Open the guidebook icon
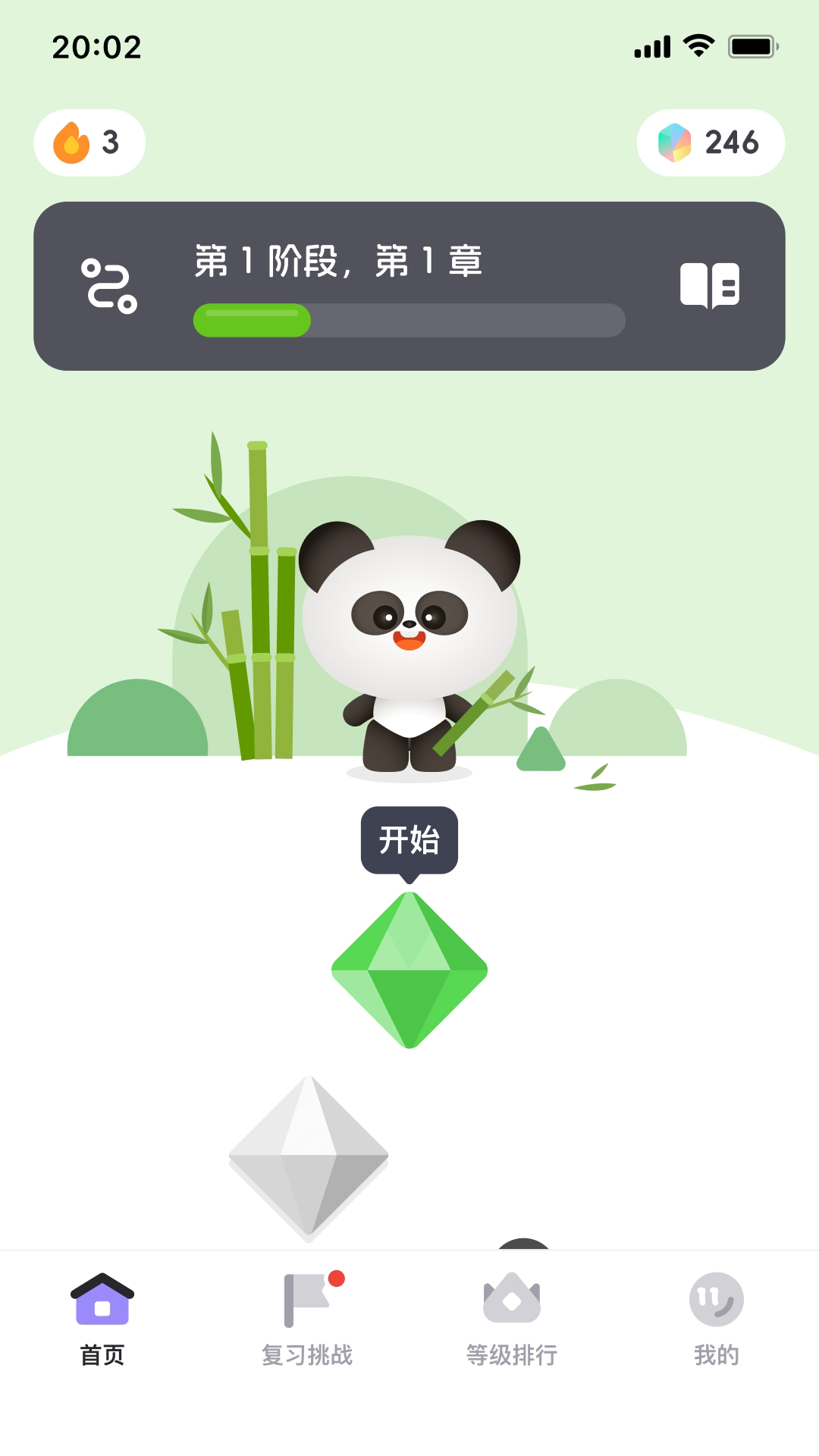This screenshot has height=1456, width=819. click(709, 286)
